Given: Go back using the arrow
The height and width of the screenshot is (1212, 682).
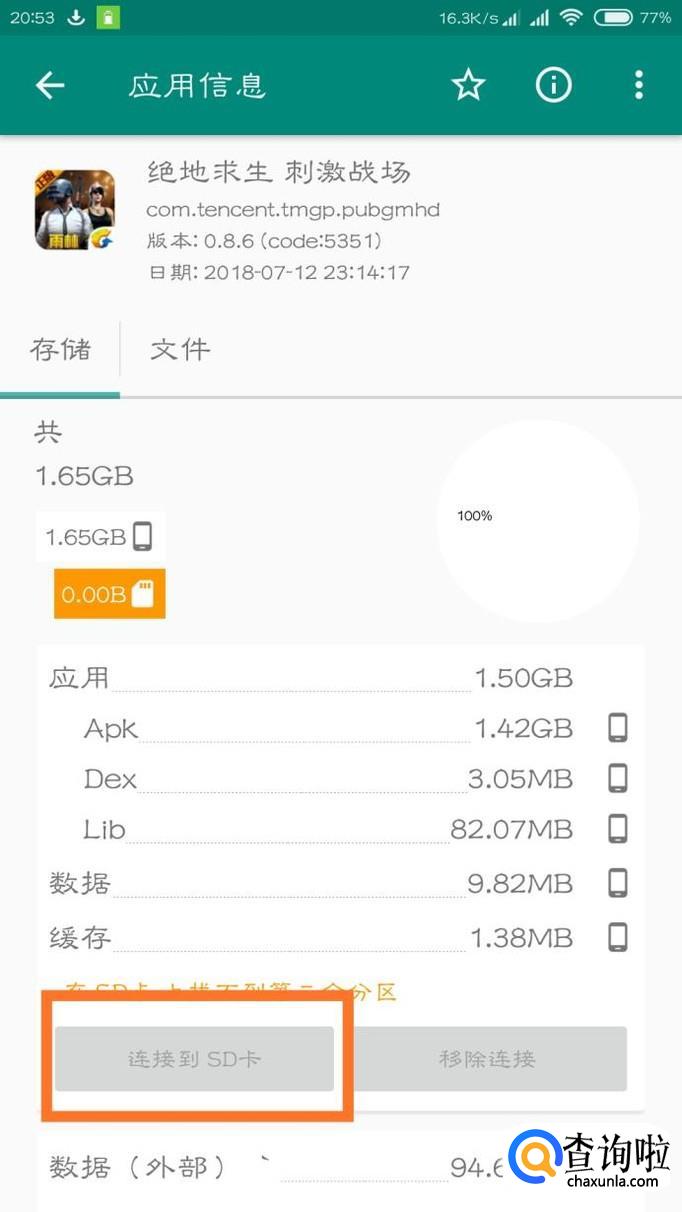Looking at the screenshot, I should [x=50, y=86].
